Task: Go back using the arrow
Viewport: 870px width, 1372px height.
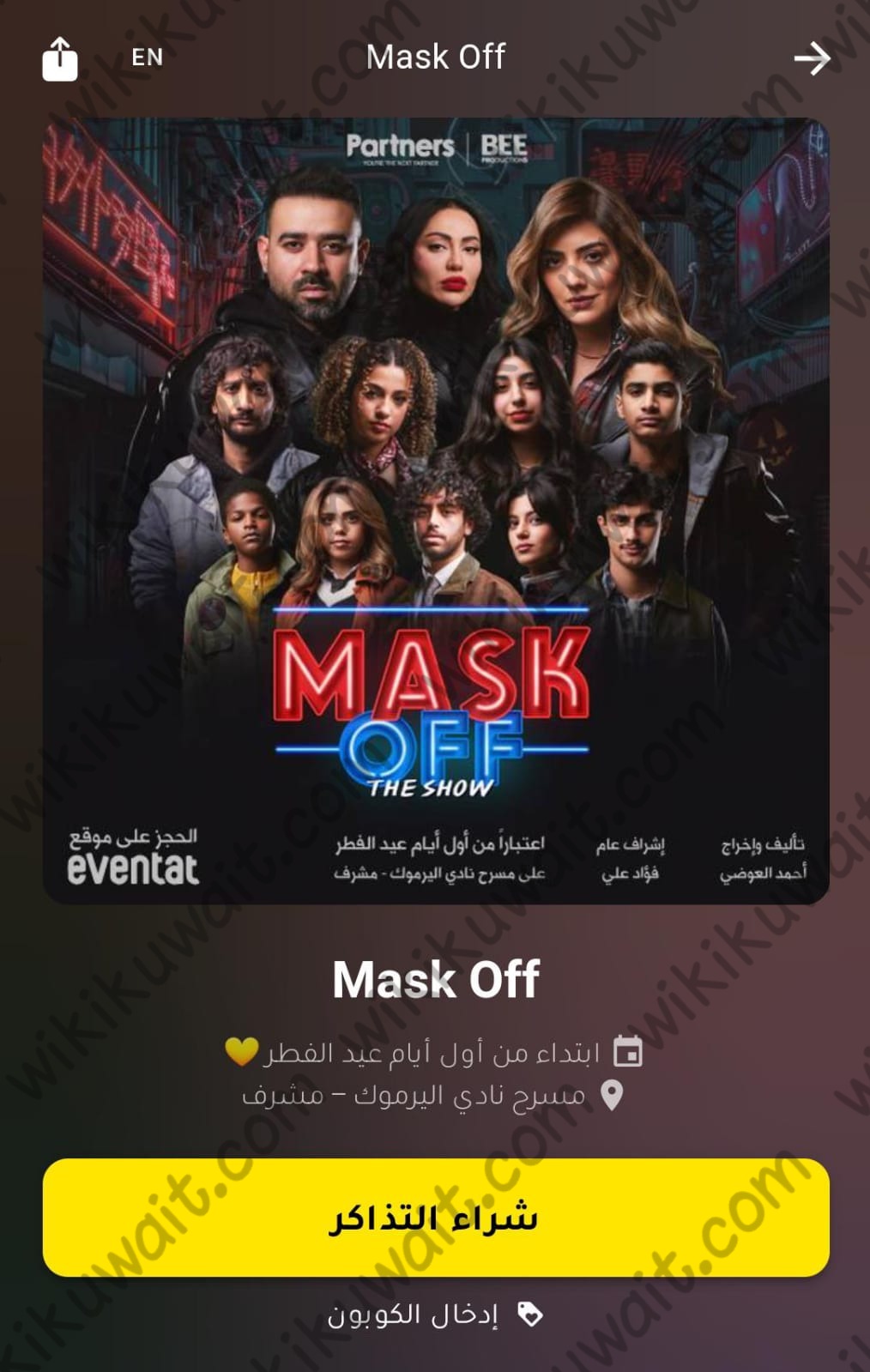Action: click(x=811, y=58)
